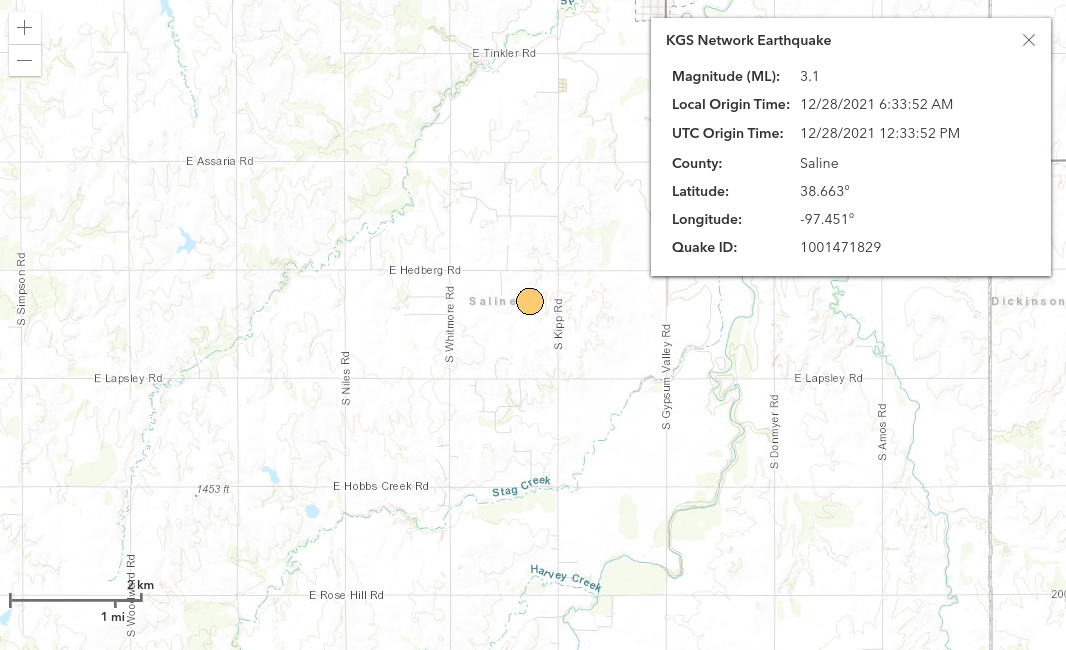The image size is (1066, 650).
Task: Close the KGS Network Earthquake popup
Action: coord(1029,41)
